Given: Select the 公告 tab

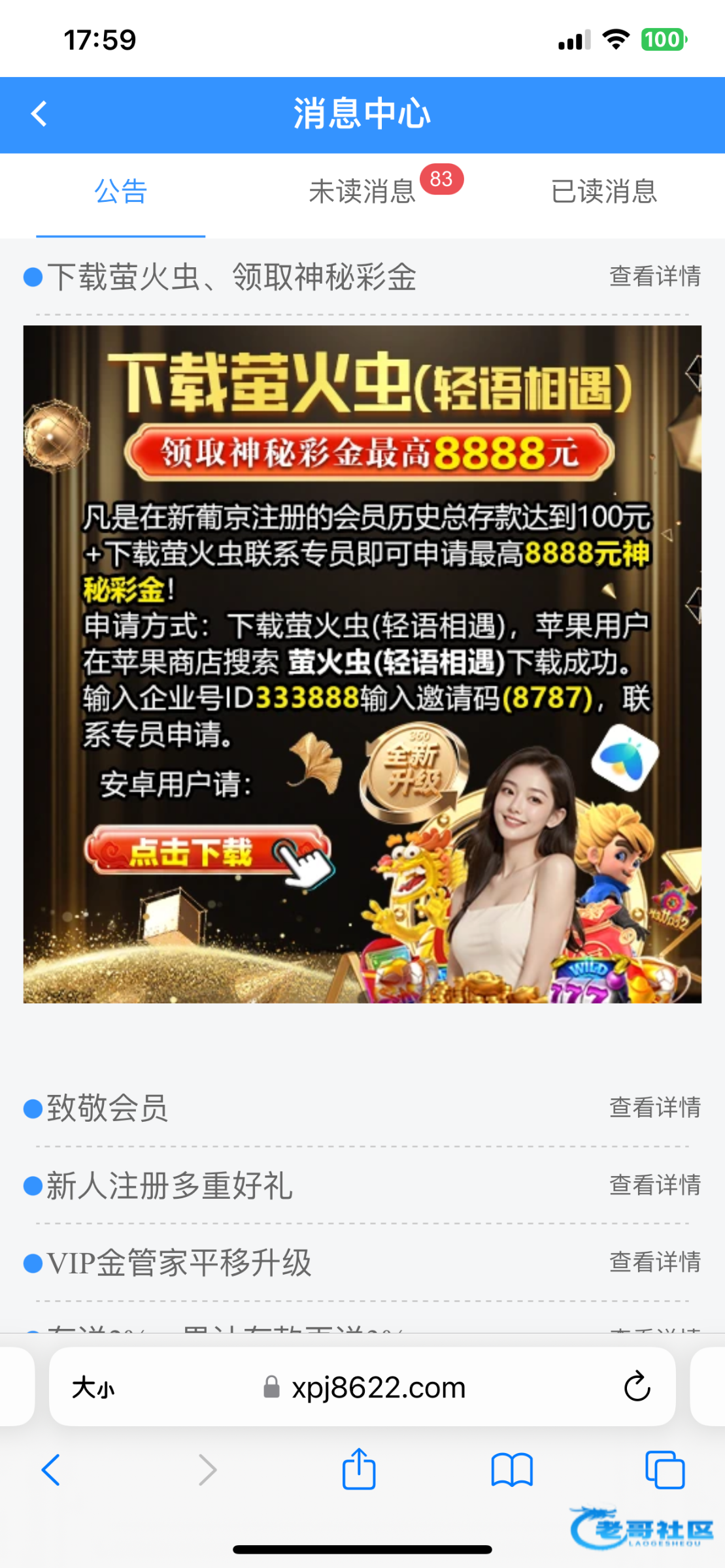Looking at the screenshot, I should tap(121, 192).
